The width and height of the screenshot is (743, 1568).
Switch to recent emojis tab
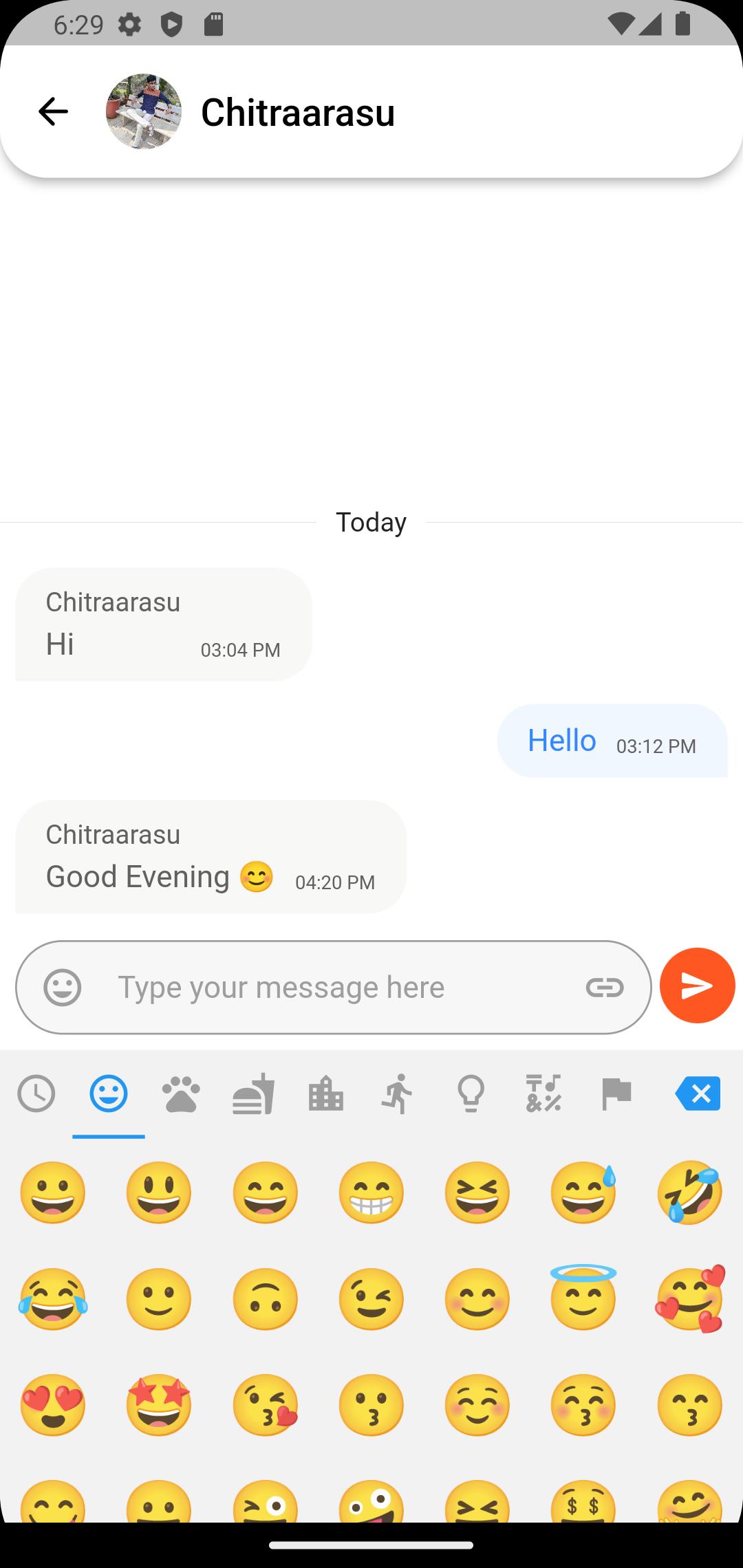[x=36, y=1093]
